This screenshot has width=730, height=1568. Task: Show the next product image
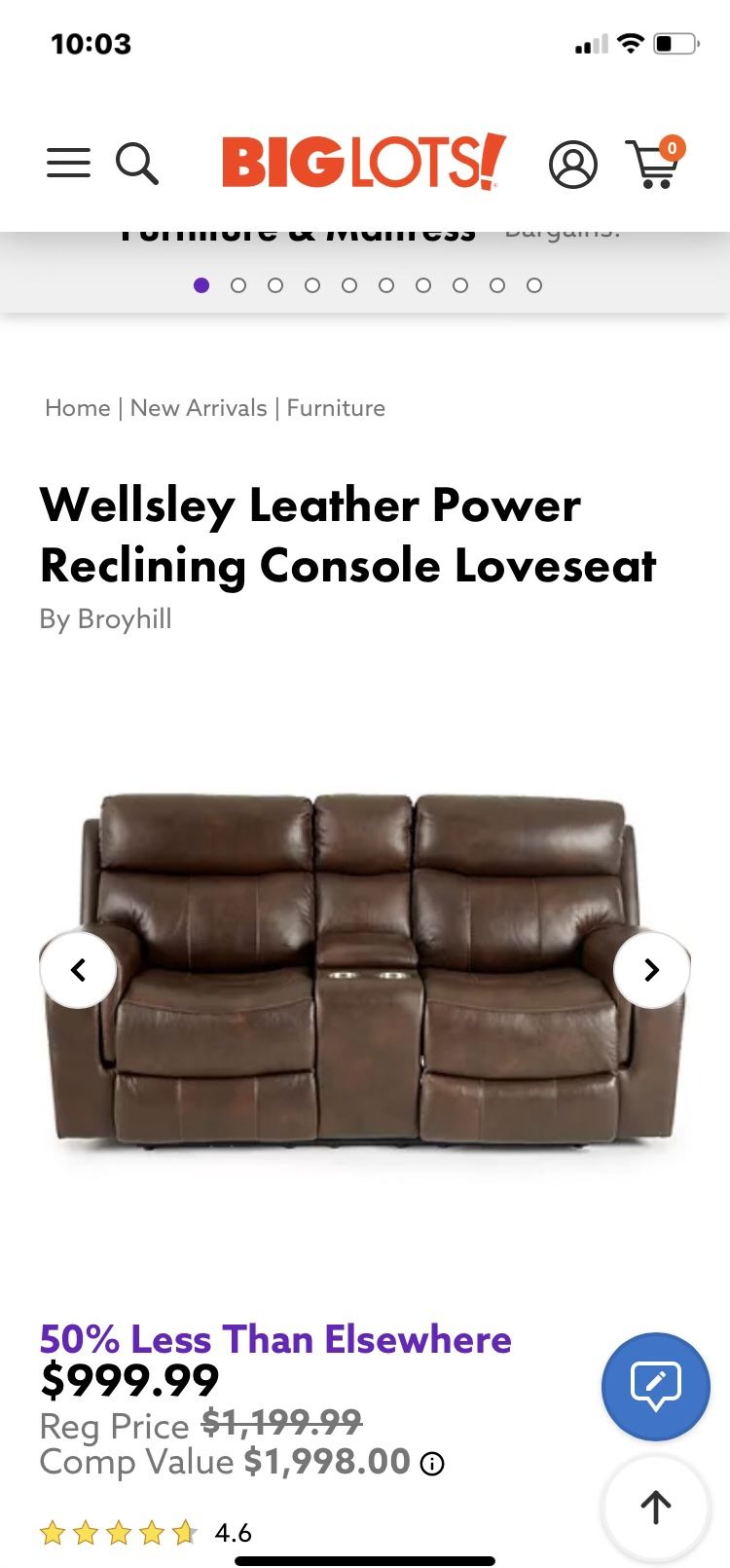coord(652,970)
